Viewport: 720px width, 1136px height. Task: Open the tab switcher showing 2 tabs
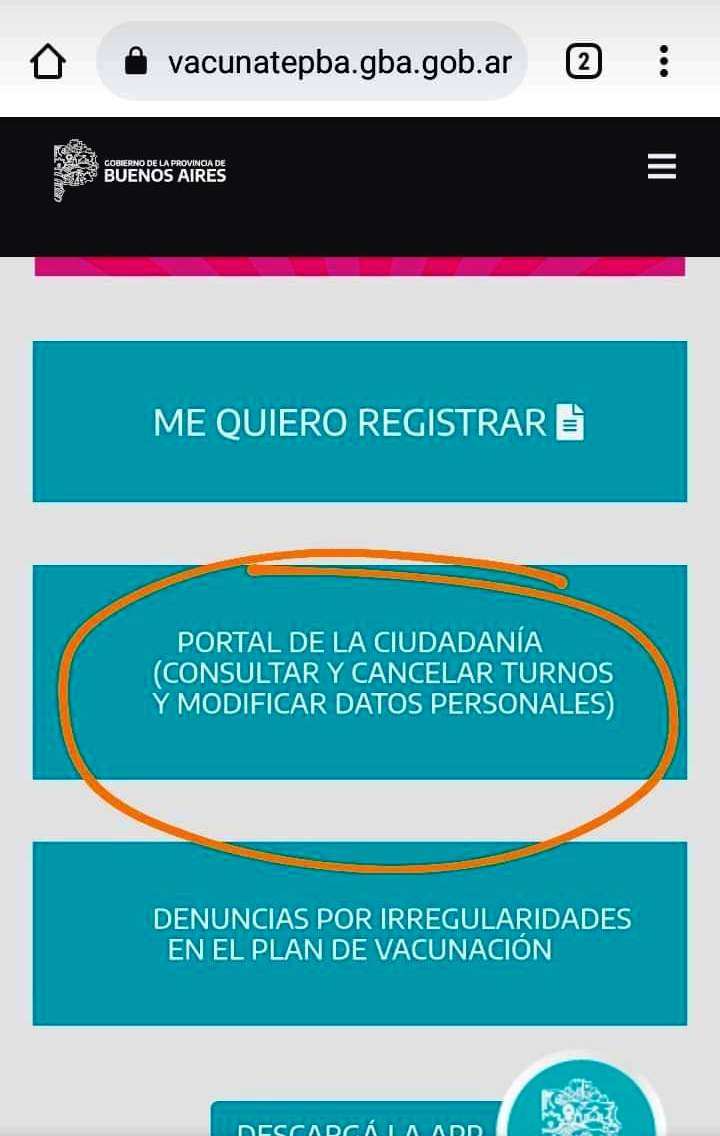[x=583, y=63]
